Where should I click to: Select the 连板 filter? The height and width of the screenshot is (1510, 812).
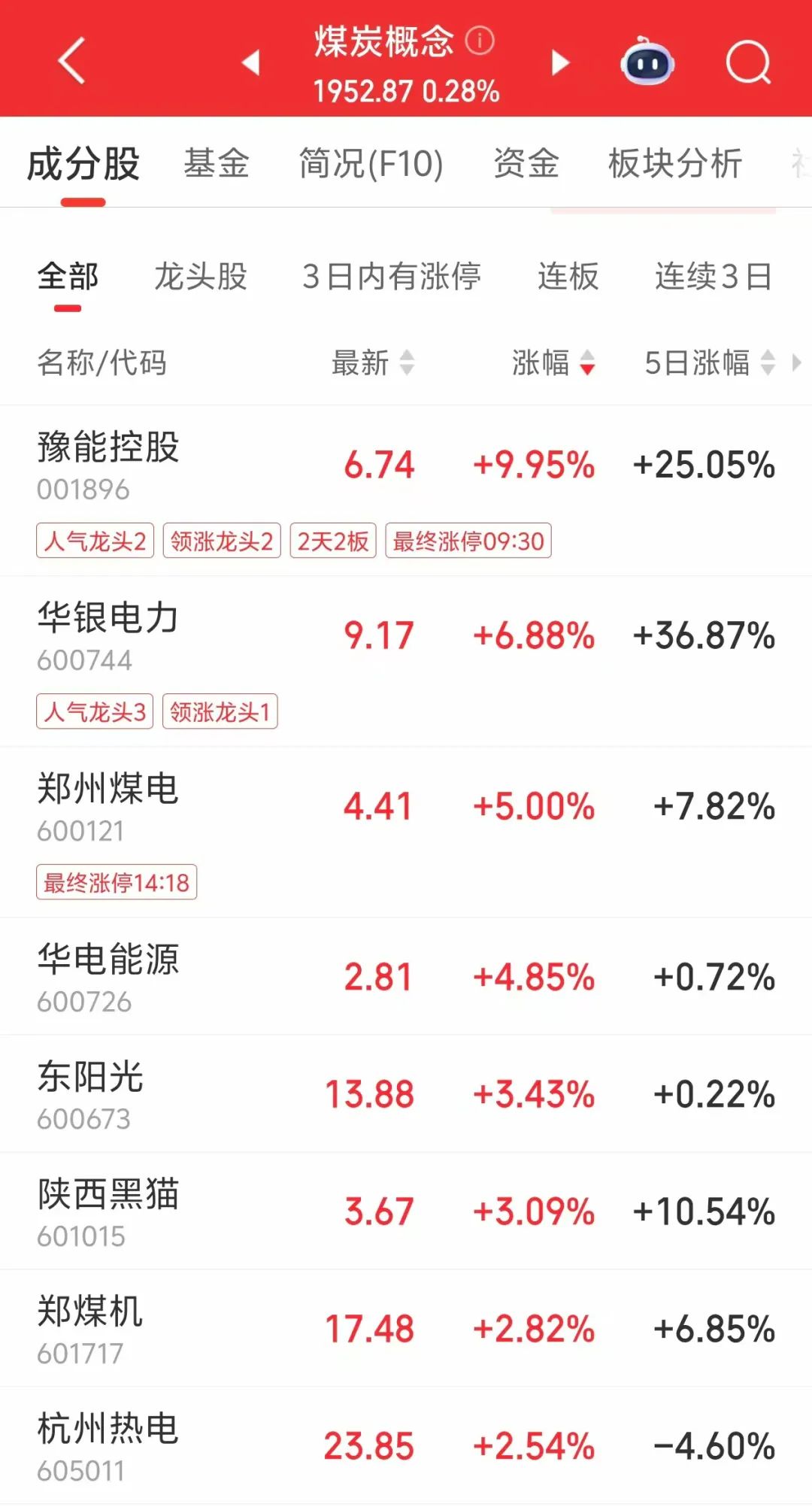[568, 276]
